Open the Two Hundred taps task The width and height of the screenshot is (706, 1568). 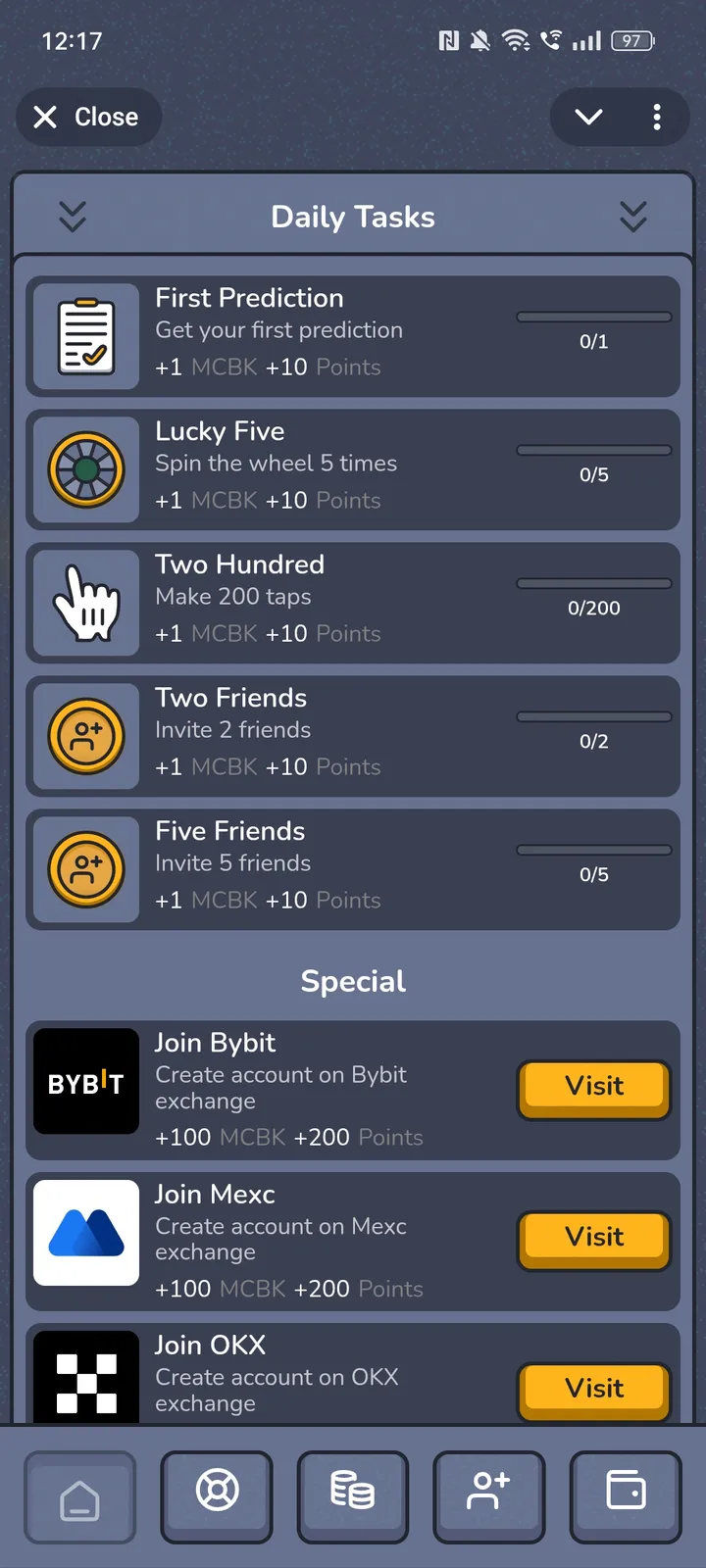pos(353,603)
